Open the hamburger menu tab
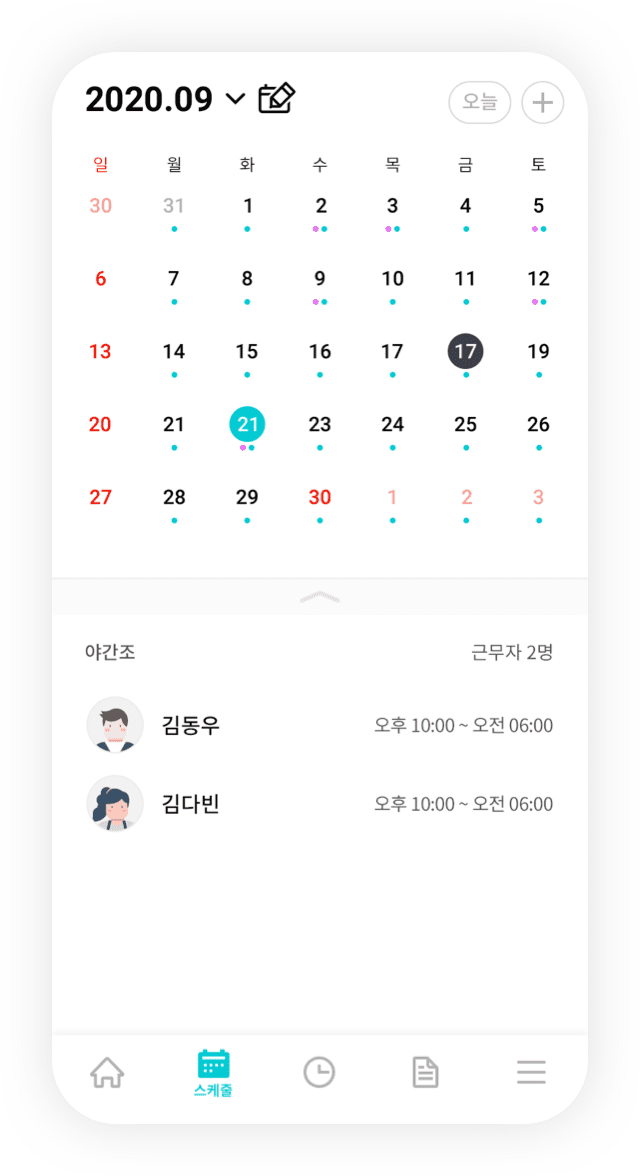This screenshot has width=640, height=1176. (531, 1072)
